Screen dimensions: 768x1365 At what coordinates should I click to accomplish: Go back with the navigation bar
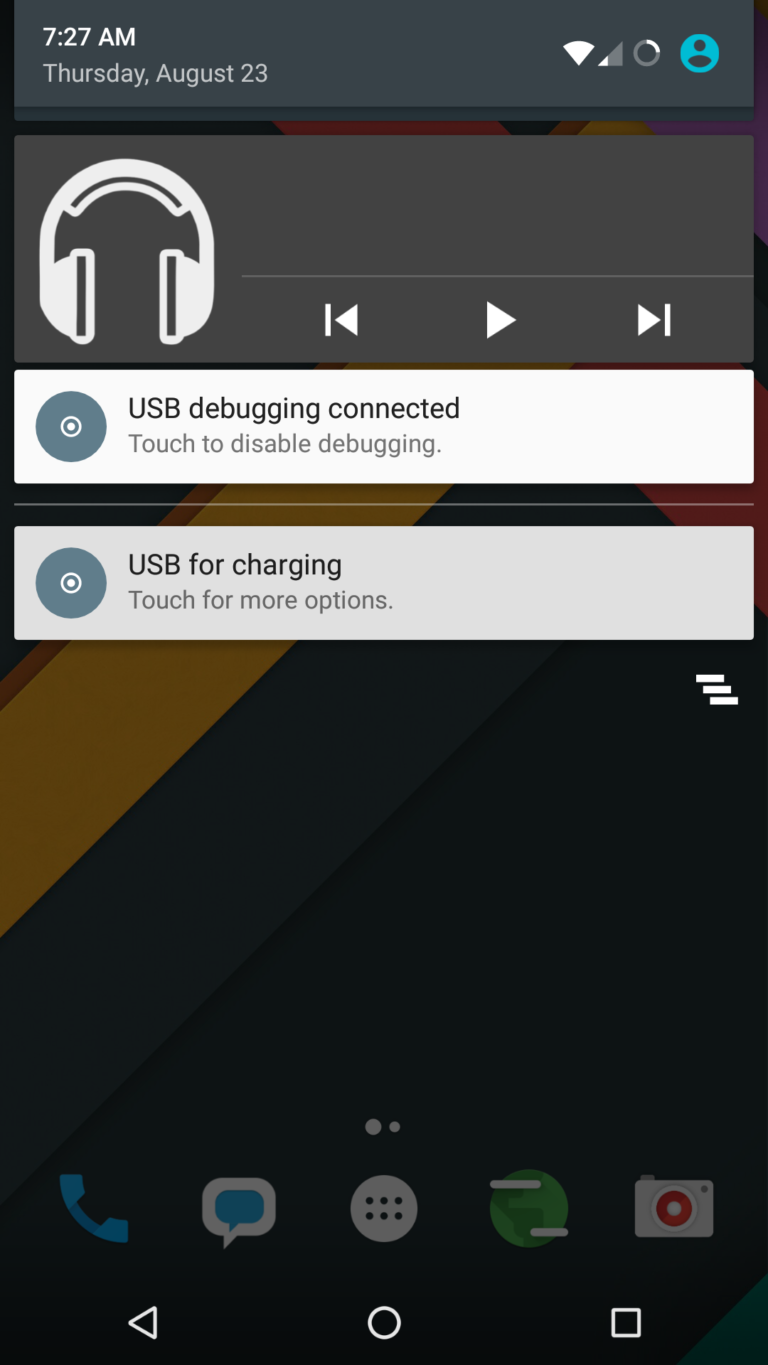click(x=143, y=1322)
